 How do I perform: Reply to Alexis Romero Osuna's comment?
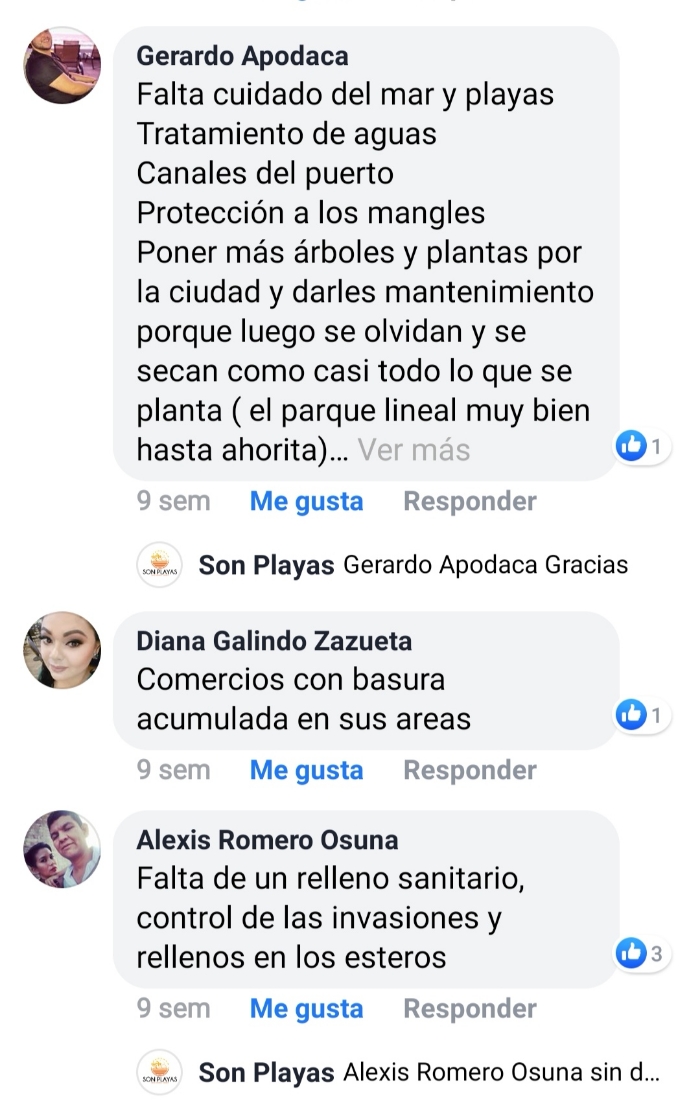469,1009
